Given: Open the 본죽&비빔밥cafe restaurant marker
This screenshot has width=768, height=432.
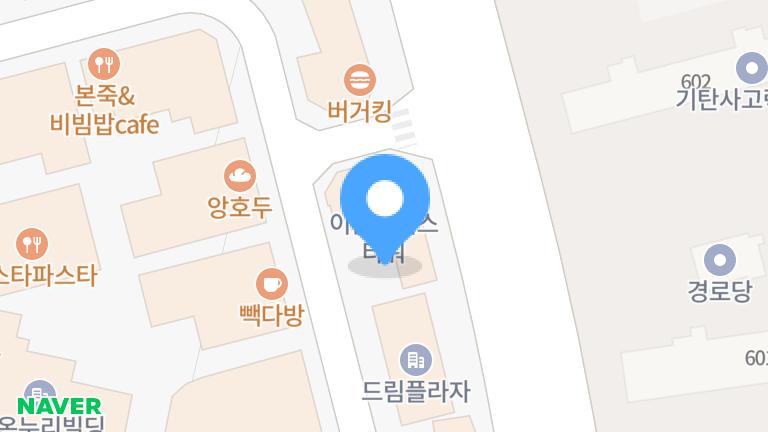Looking at the screenshot, I should [x=104, y=66].
